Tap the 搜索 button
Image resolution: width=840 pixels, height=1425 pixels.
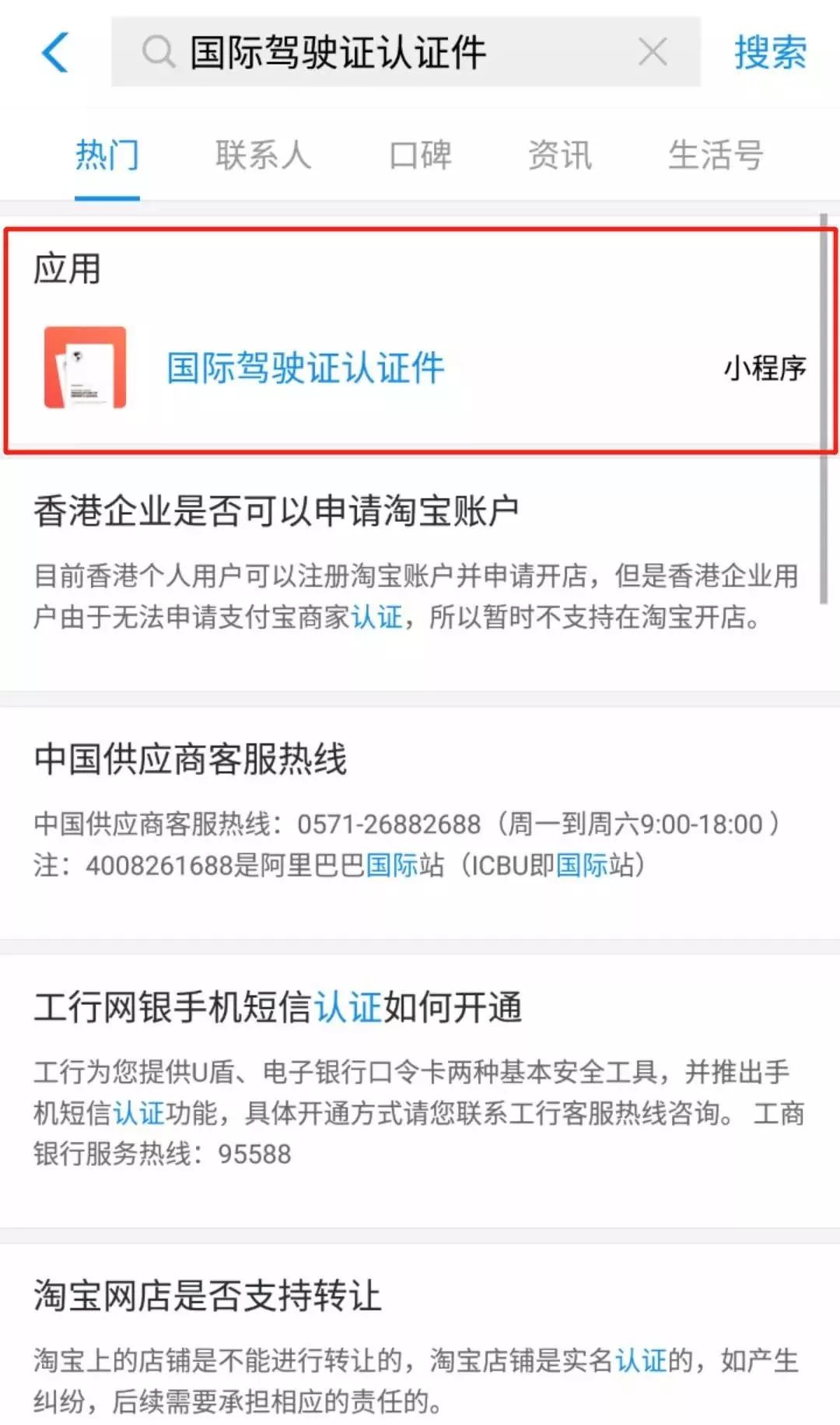[x=769, y=53]
